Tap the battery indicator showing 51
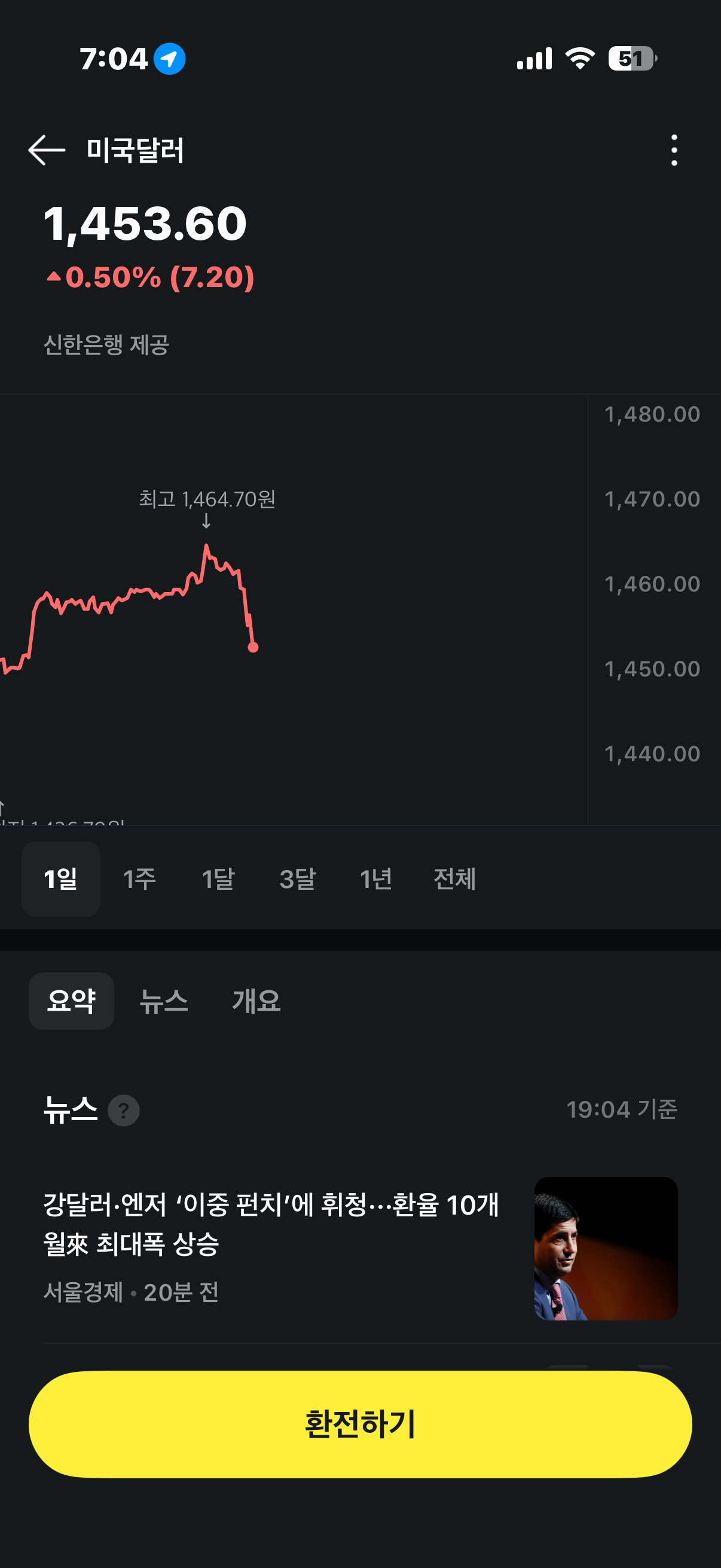This screenshot has height=1568, width=721. (x=630, y=58)
